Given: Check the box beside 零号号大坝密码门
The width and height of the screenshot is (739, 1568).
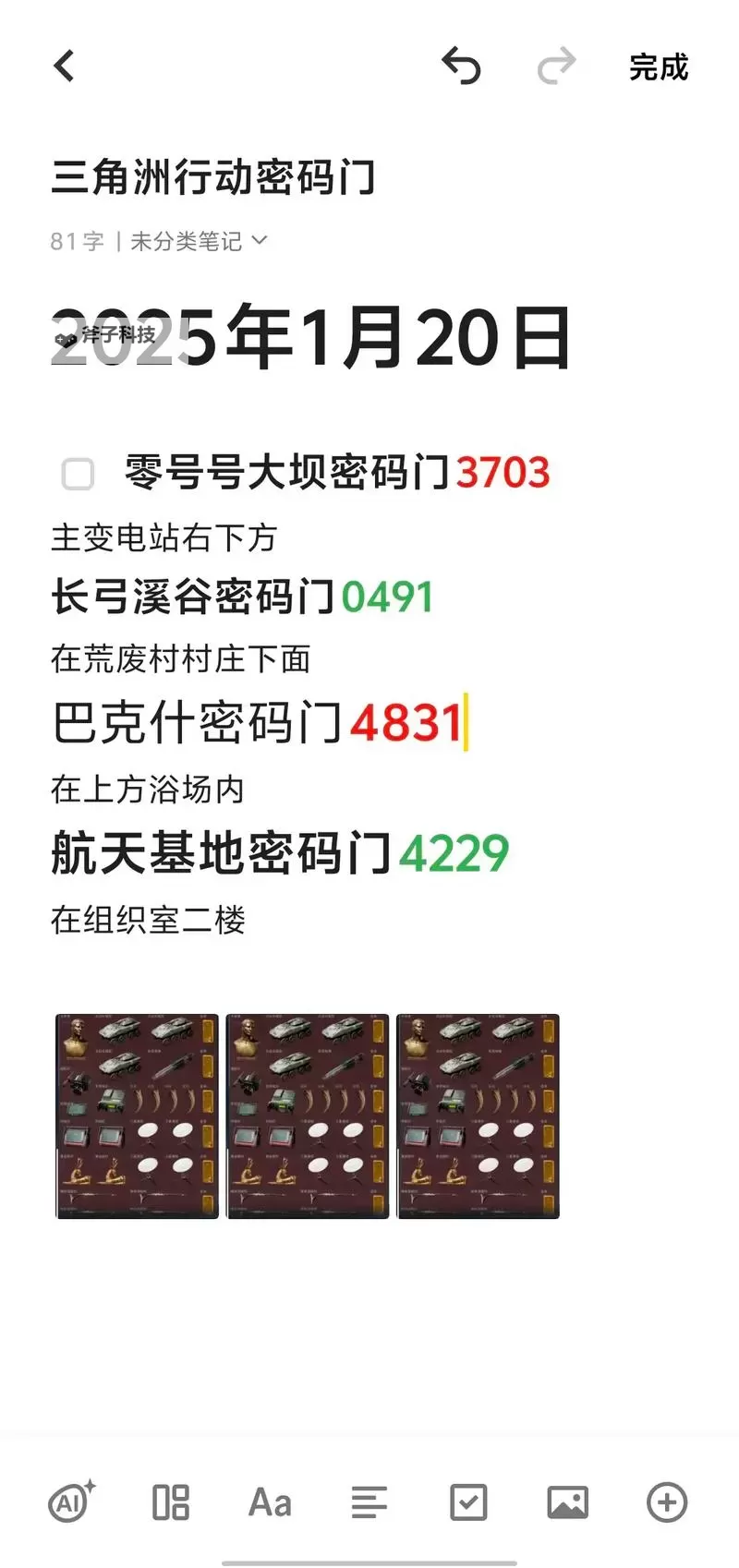Looking at the screenshot, I should [77, 474].
